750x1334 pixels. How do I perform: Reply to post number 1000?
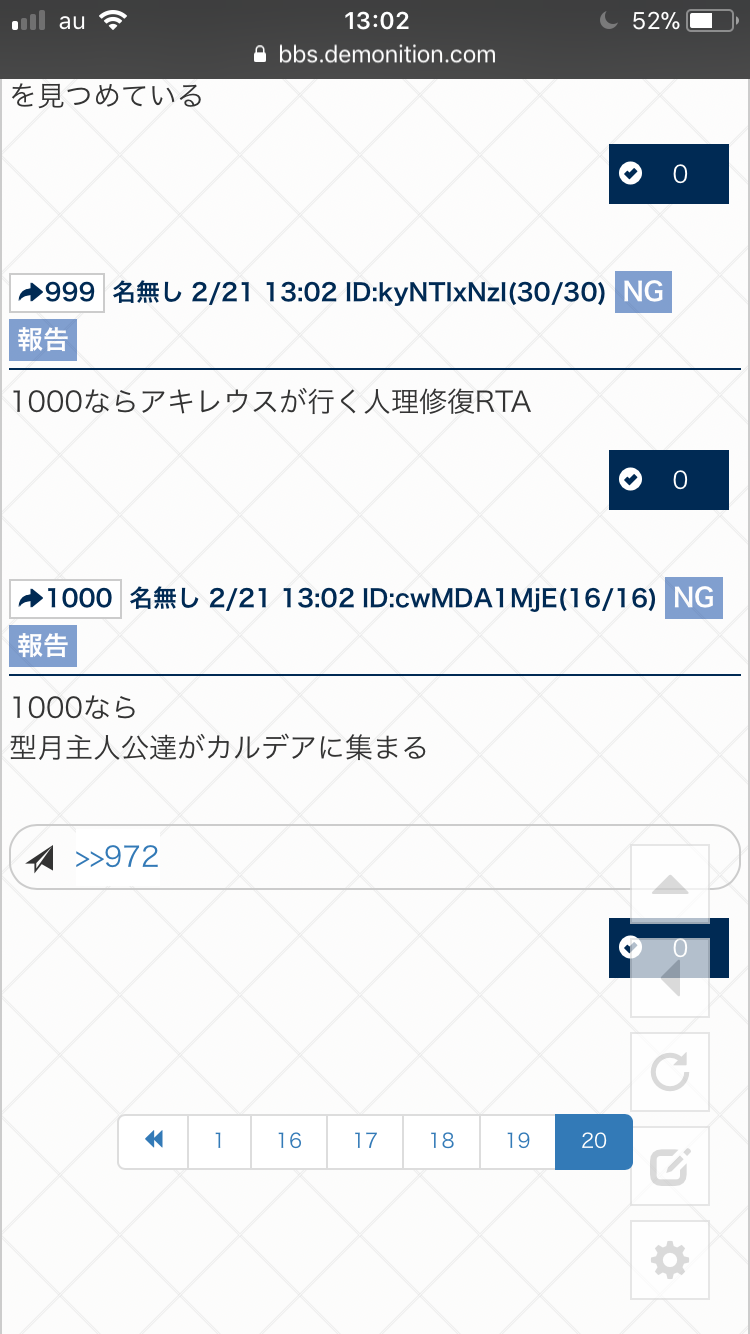[x=65, y=598]
